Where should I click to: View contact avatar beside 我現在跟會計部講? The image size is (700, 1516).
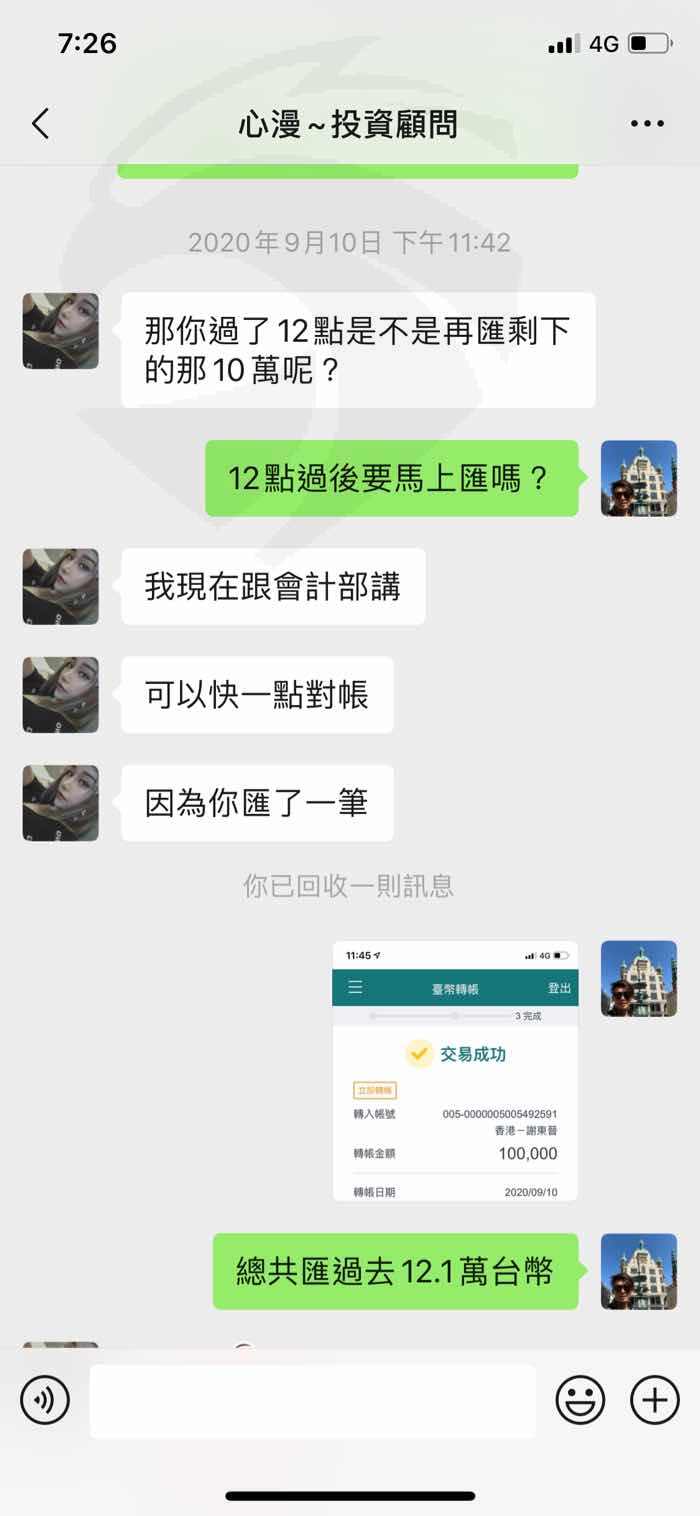pos(61,587)
